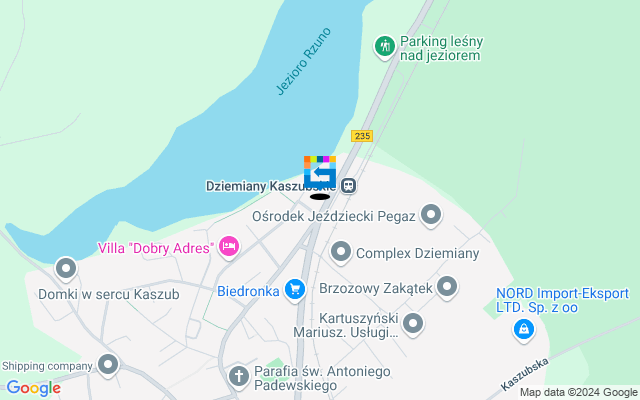640x400 pixels.
Task: Open the Kartuszyński Mariusz Usługi pin
Action: point(412,322)
